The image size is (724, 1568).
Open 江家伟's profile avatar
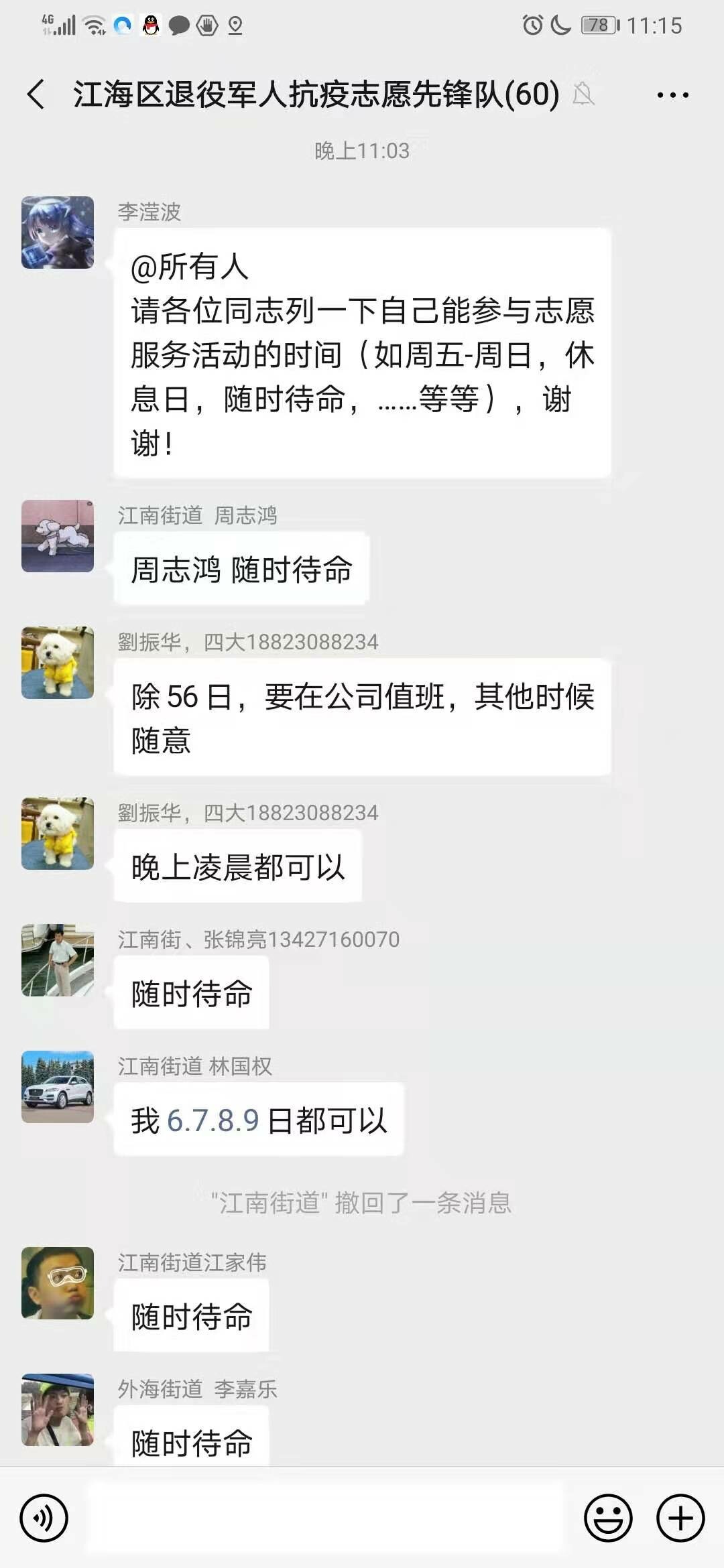click(x=58, y=1283)
